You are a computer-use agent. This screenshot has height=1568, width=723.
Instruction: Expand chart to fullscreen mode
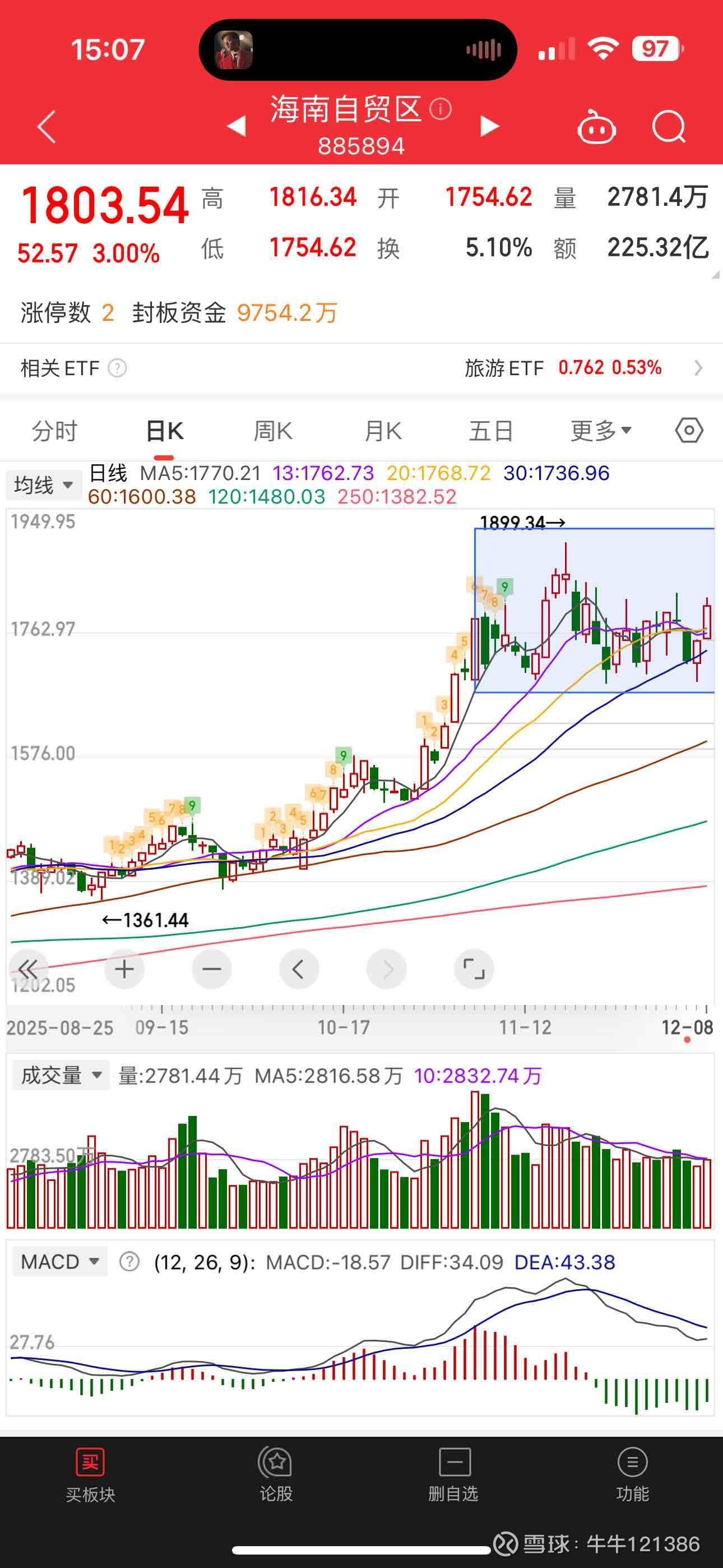(474, 969)
